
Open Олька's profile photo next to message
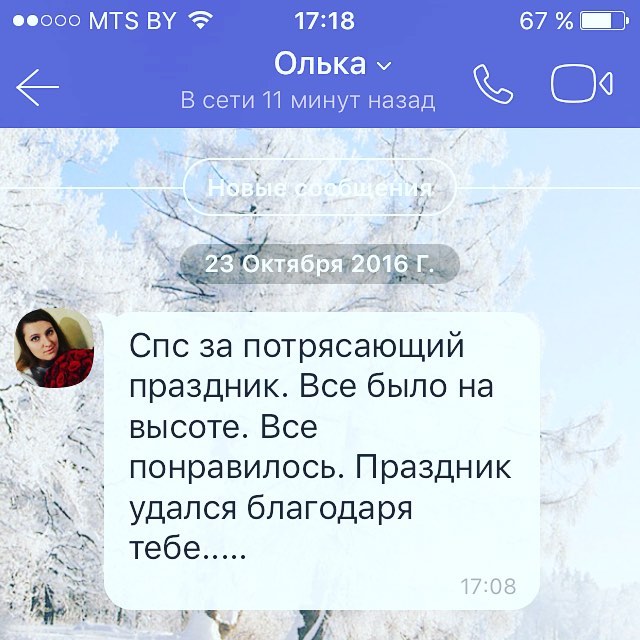[52, 349]
